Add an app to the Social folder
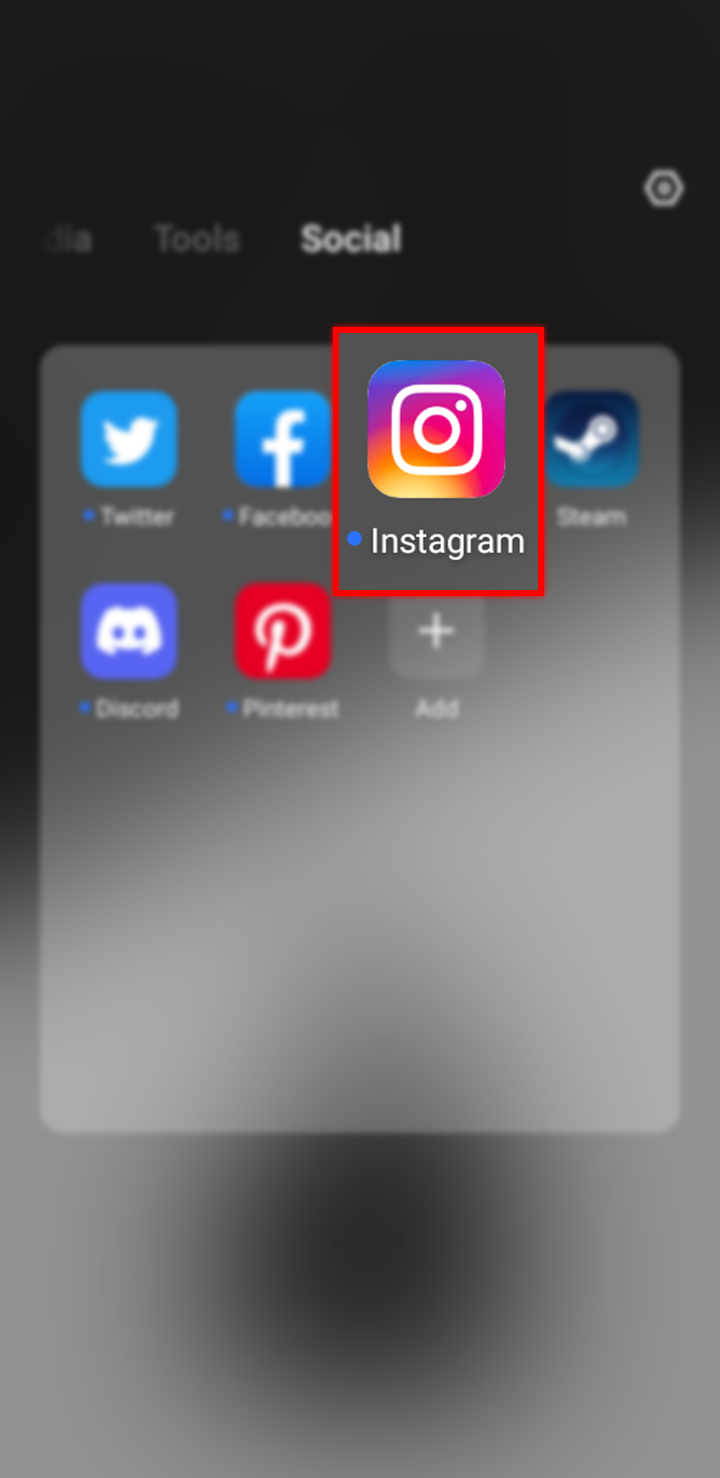The height and width of the screenshot is (1478, 720). click(x=437, y=632)
